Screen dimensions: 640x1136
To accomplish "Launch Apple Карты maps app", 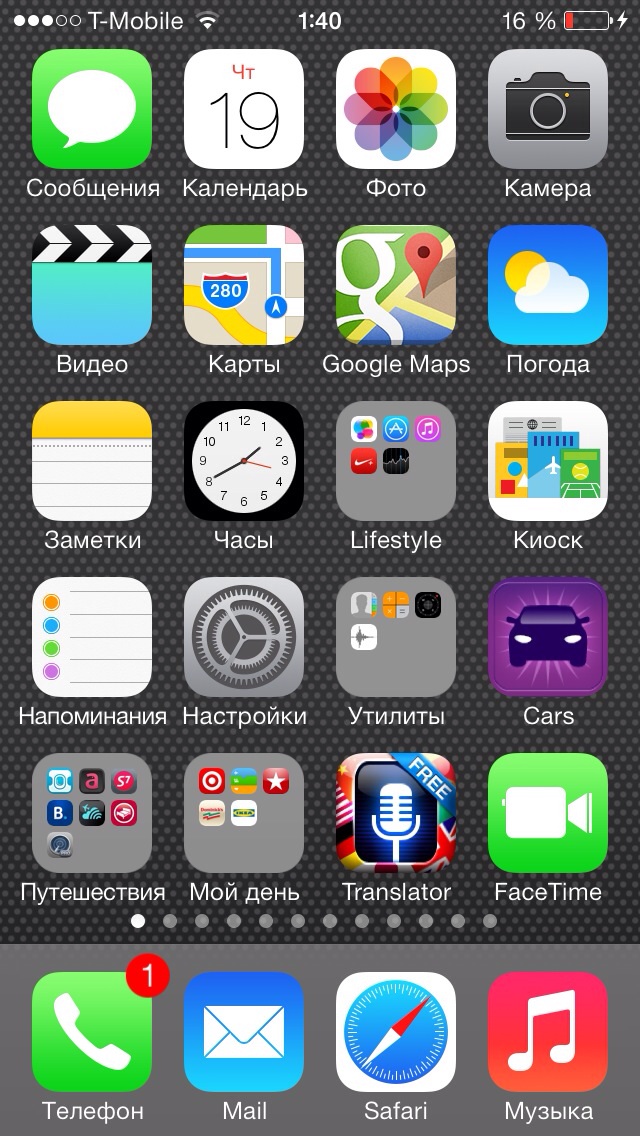I will [244, 285].
